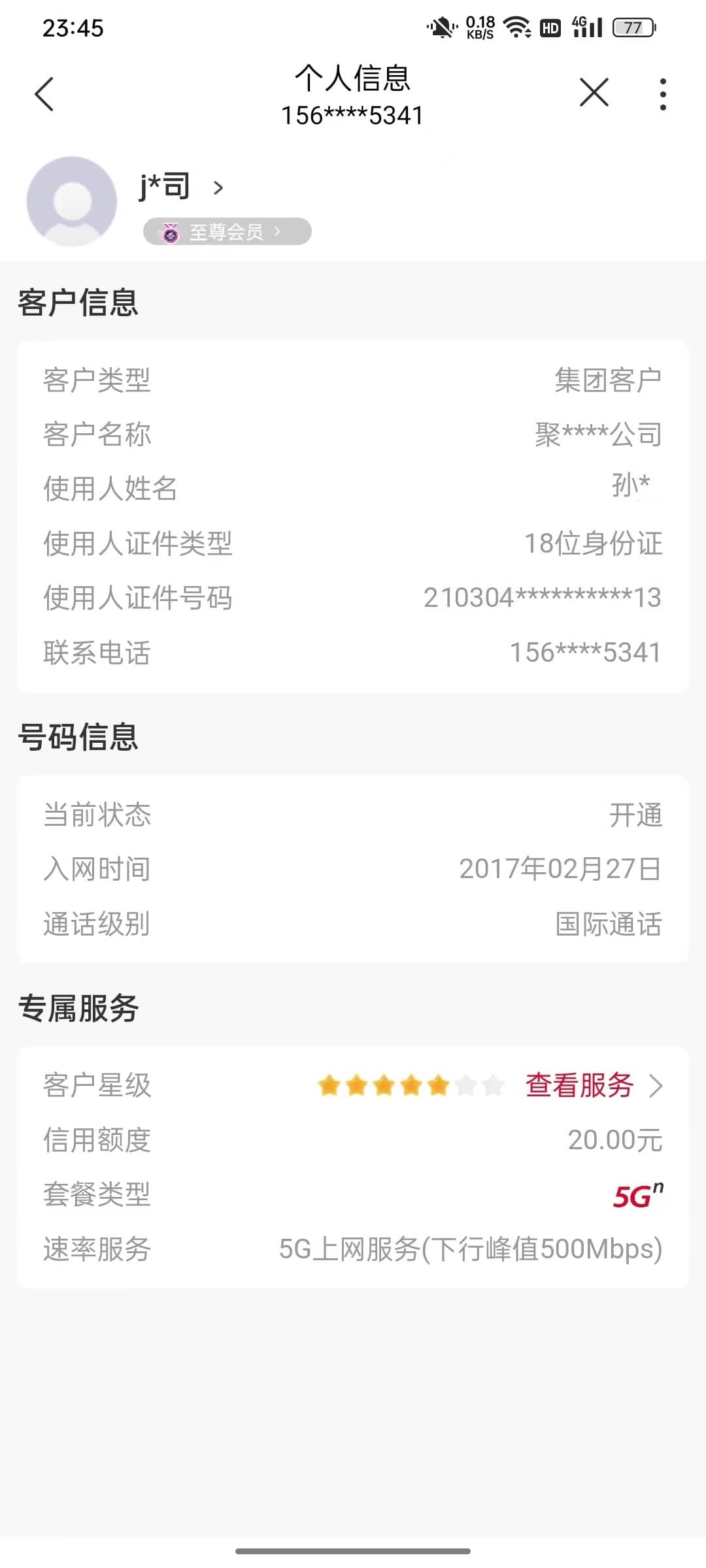
Task: Open the three-dot overflow menu
Action: point(663,95)
